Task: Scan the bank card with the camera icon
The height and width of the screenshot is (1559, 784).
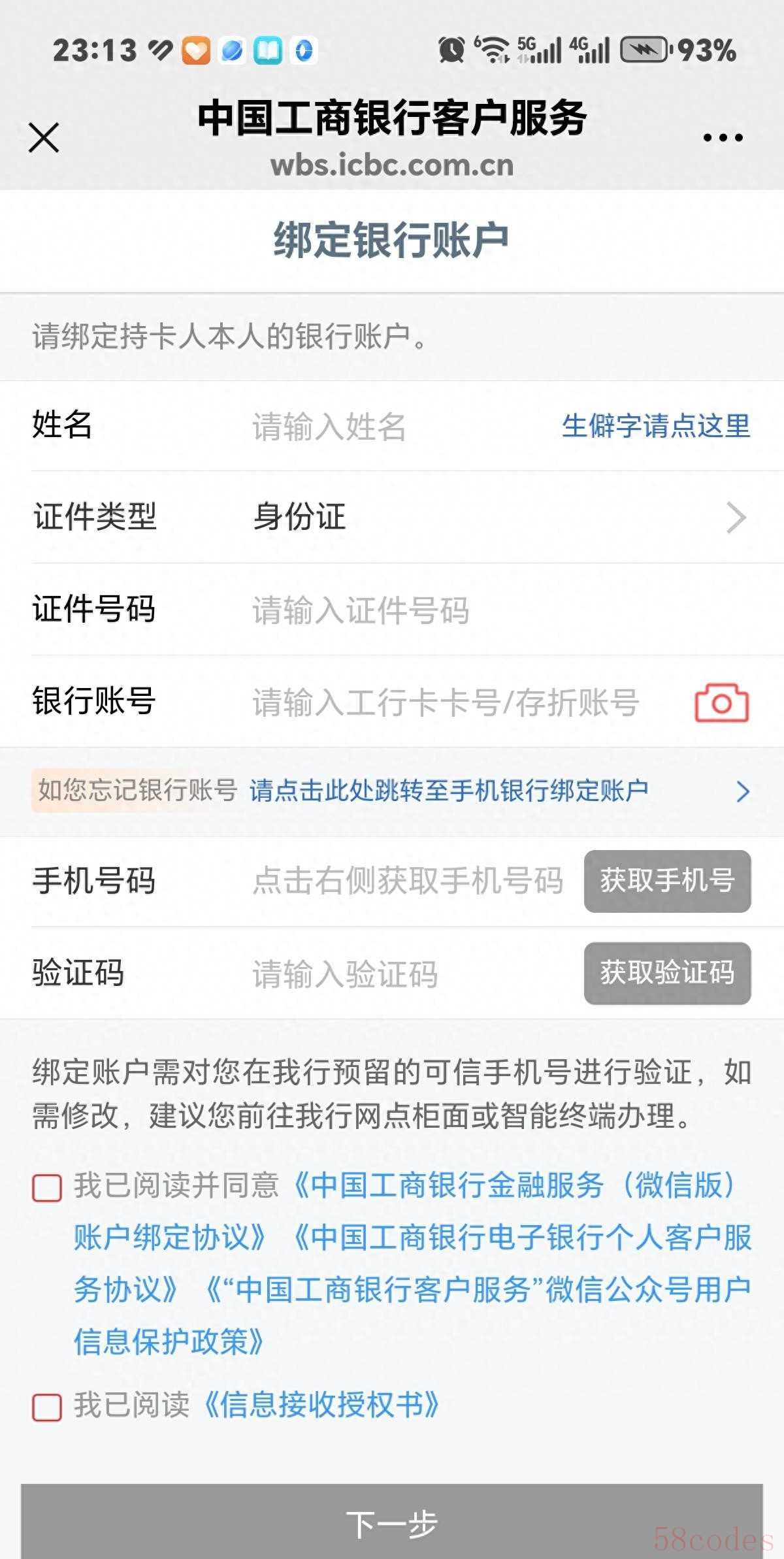Action: (721, 703)
